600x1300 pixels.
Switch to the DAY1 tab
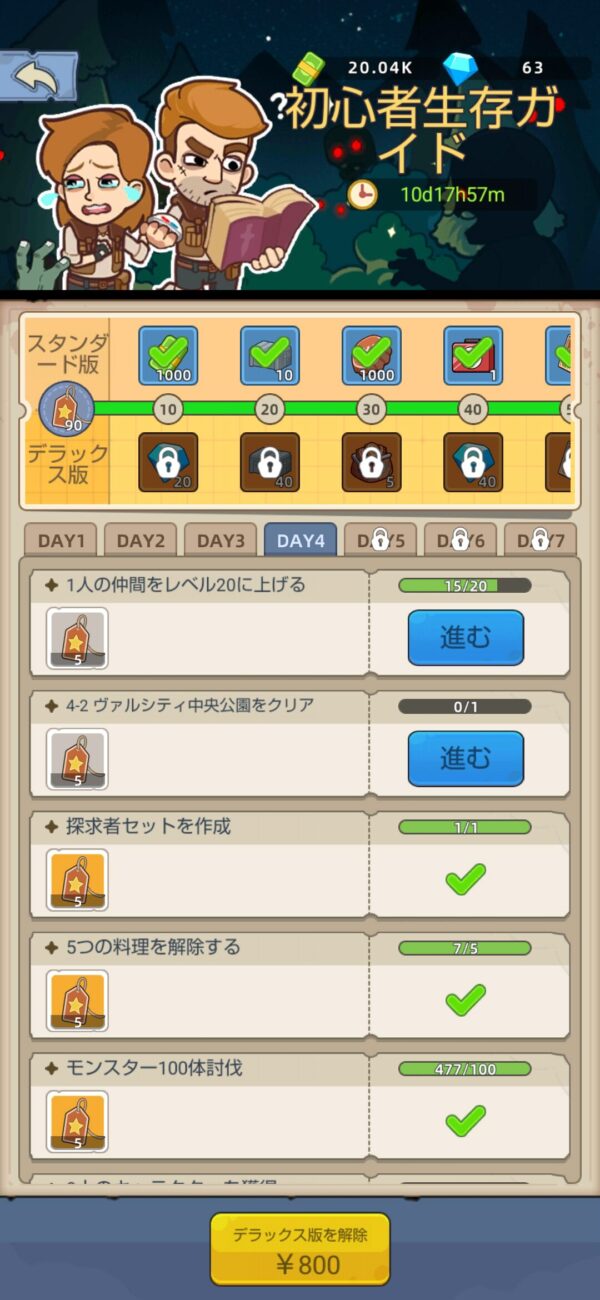(x=61, y=541)
